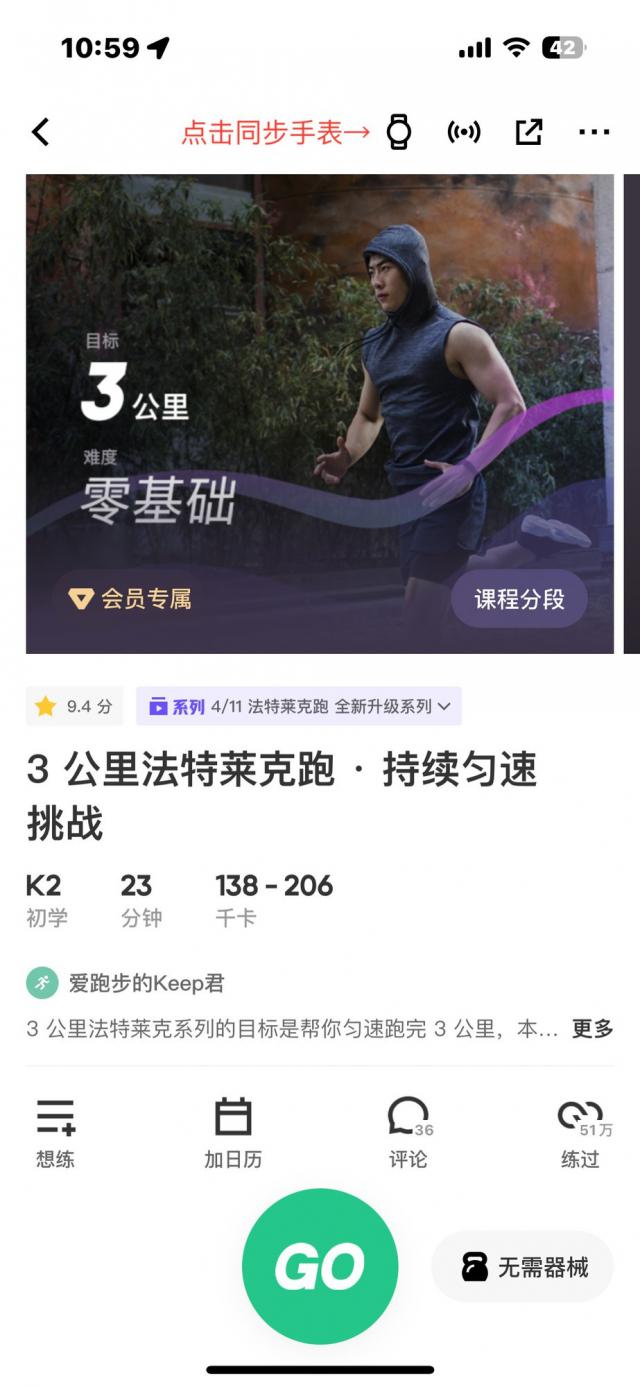The image size is (640, 1387).
Task: Add course to 想练 list
Action: 56,1132
